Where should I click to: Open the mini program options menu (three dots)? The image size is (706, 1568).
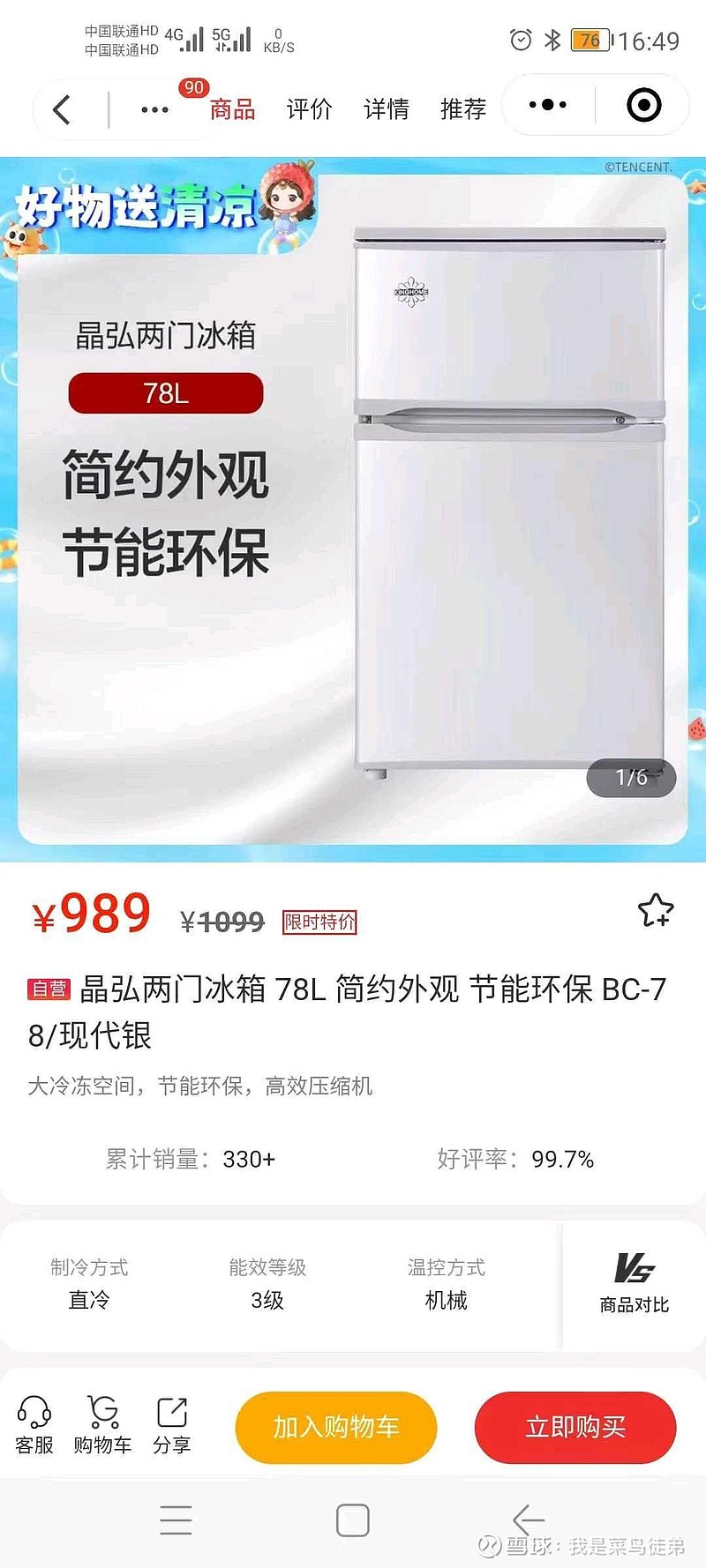pyautogui.click(x=548, y=105)
